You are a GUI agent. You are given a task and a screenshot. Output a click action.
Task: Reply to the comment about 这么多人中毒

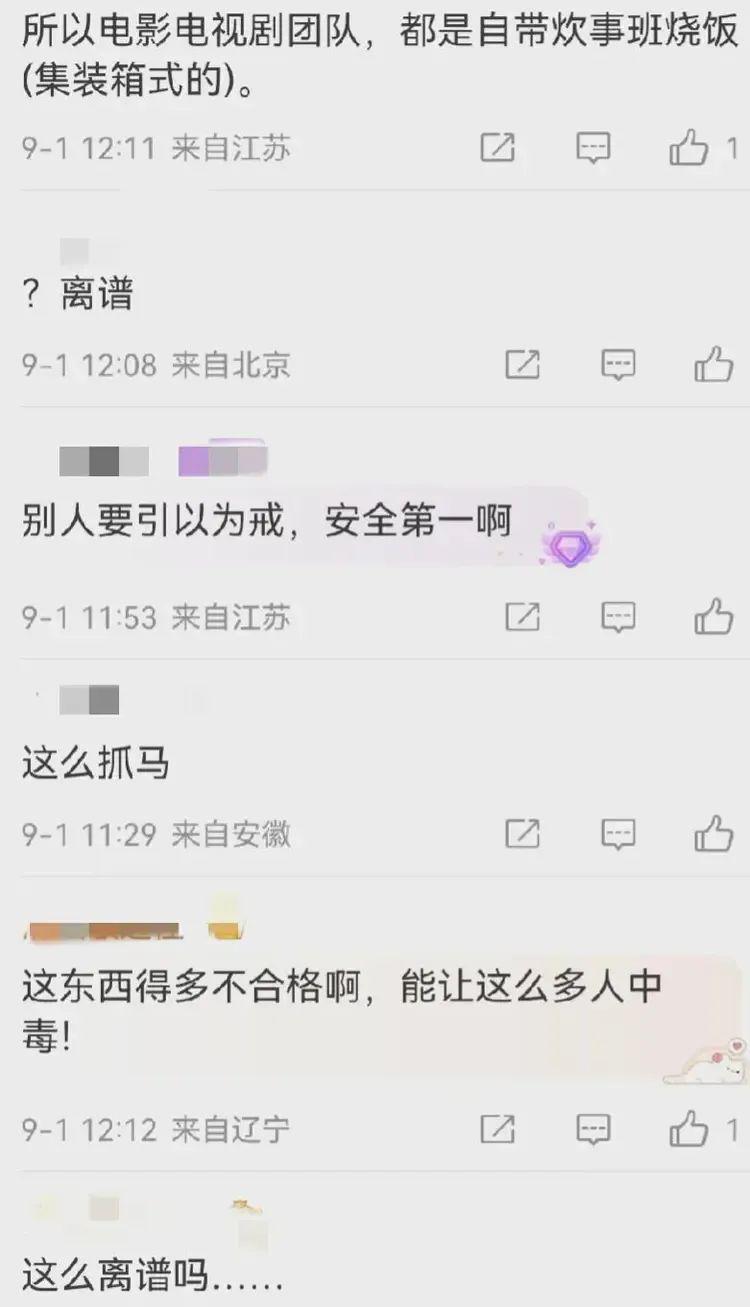point(594,1130)
